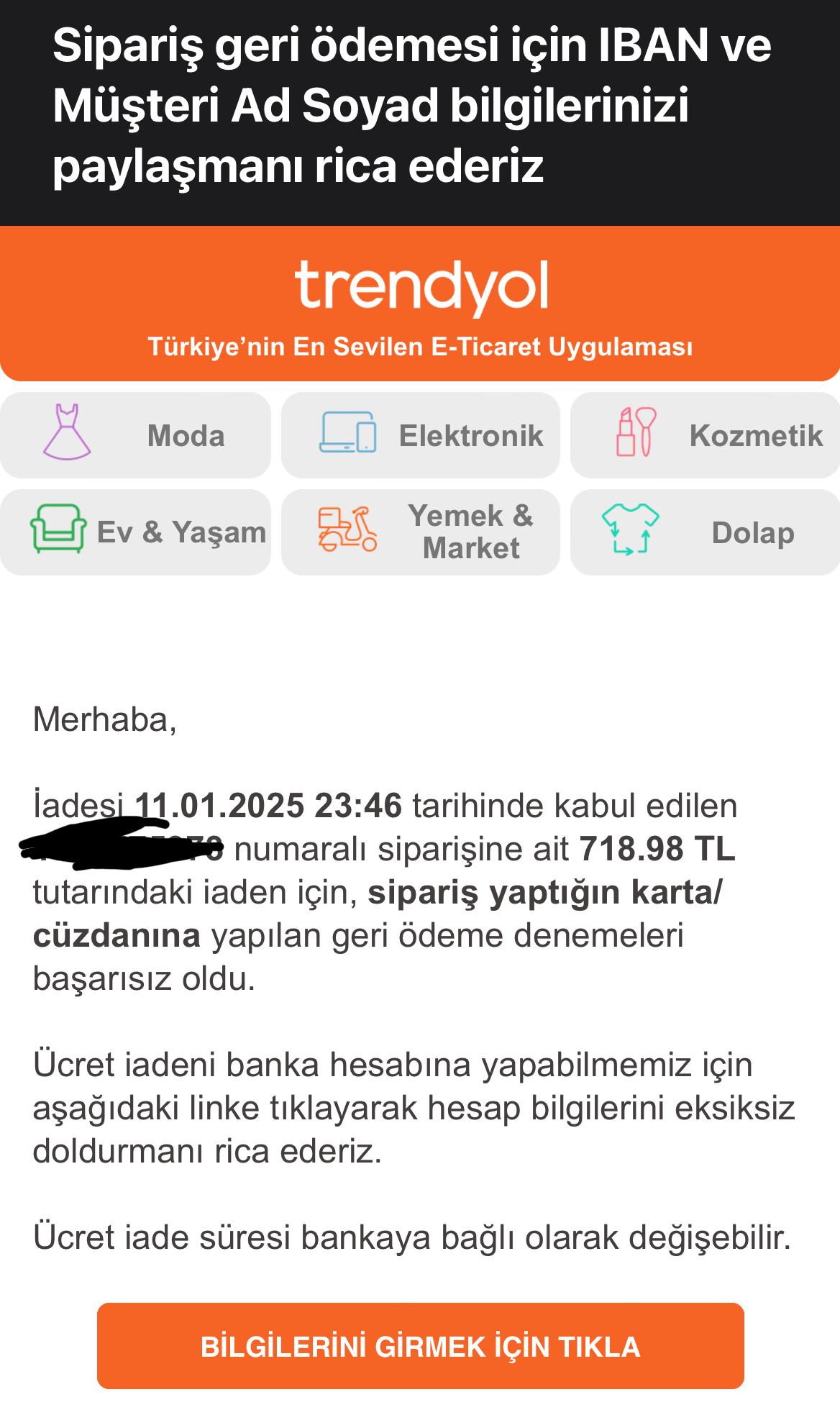Image resolution: width=840 pixels, height=1410 pixels.
Task: Browse the Ev & Yaşam category
Action: tap(135, 532)
